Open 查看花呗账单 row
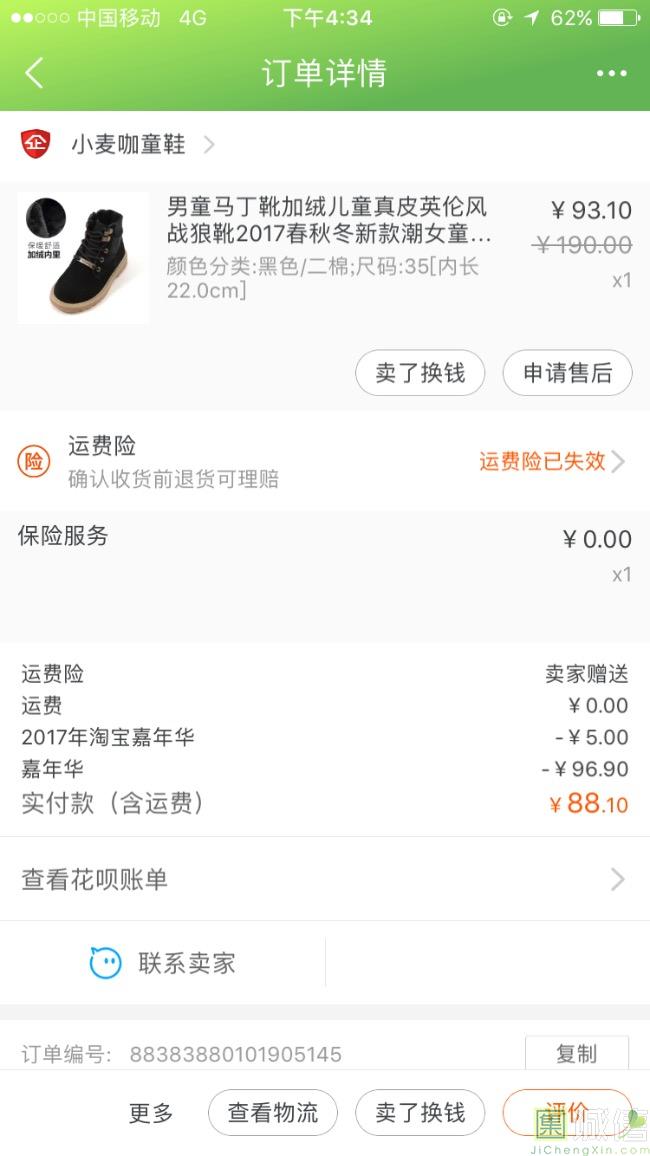 click(324, 879)
